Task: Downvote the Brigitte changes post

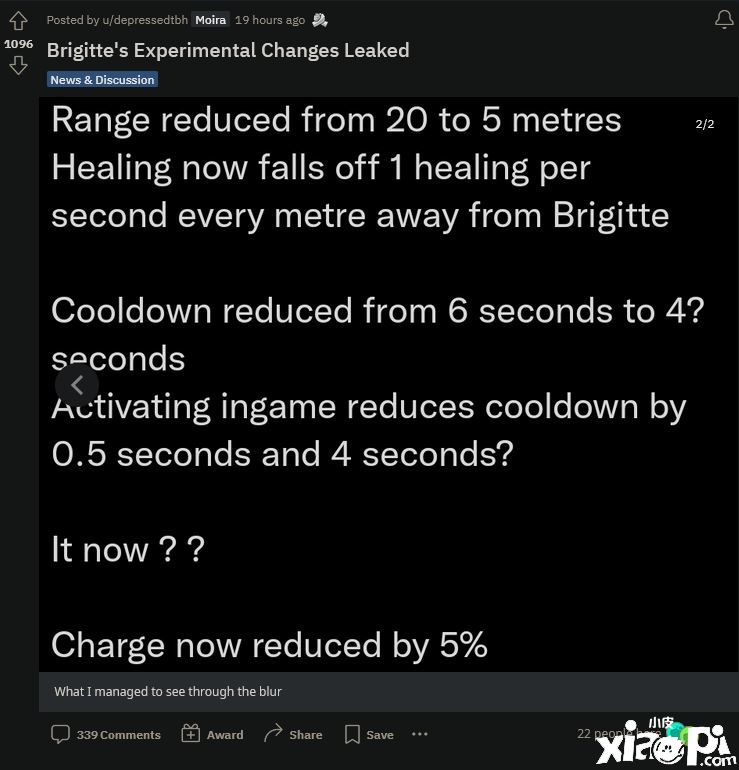Action: pos(18,66)
